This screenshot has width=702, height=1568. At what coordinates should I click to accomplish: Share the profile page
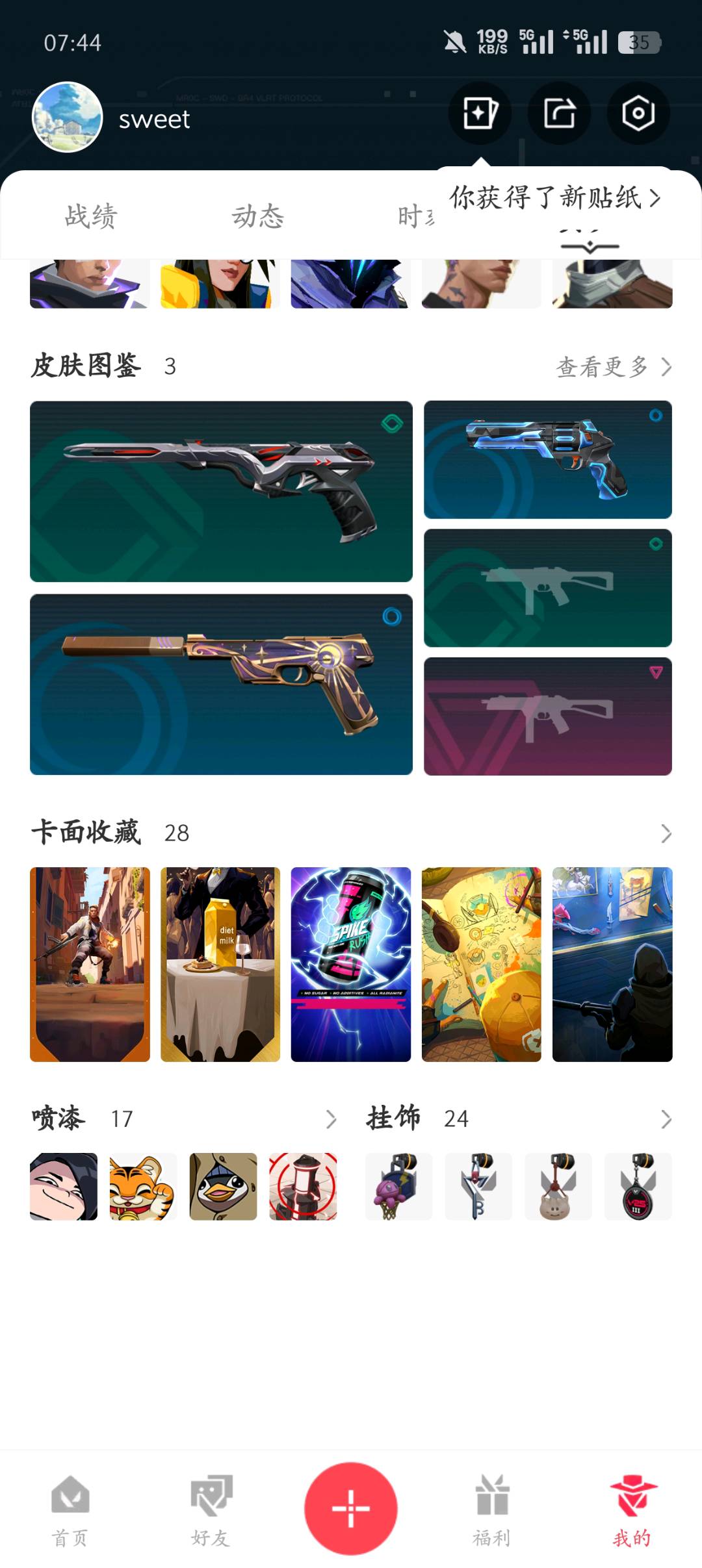click(559, 114)
